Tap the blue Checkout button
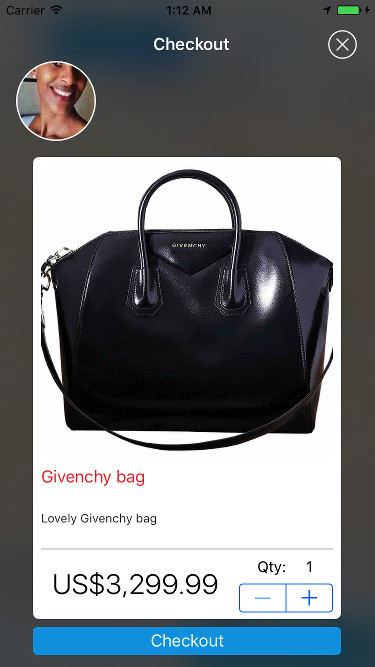 point(187,641)
